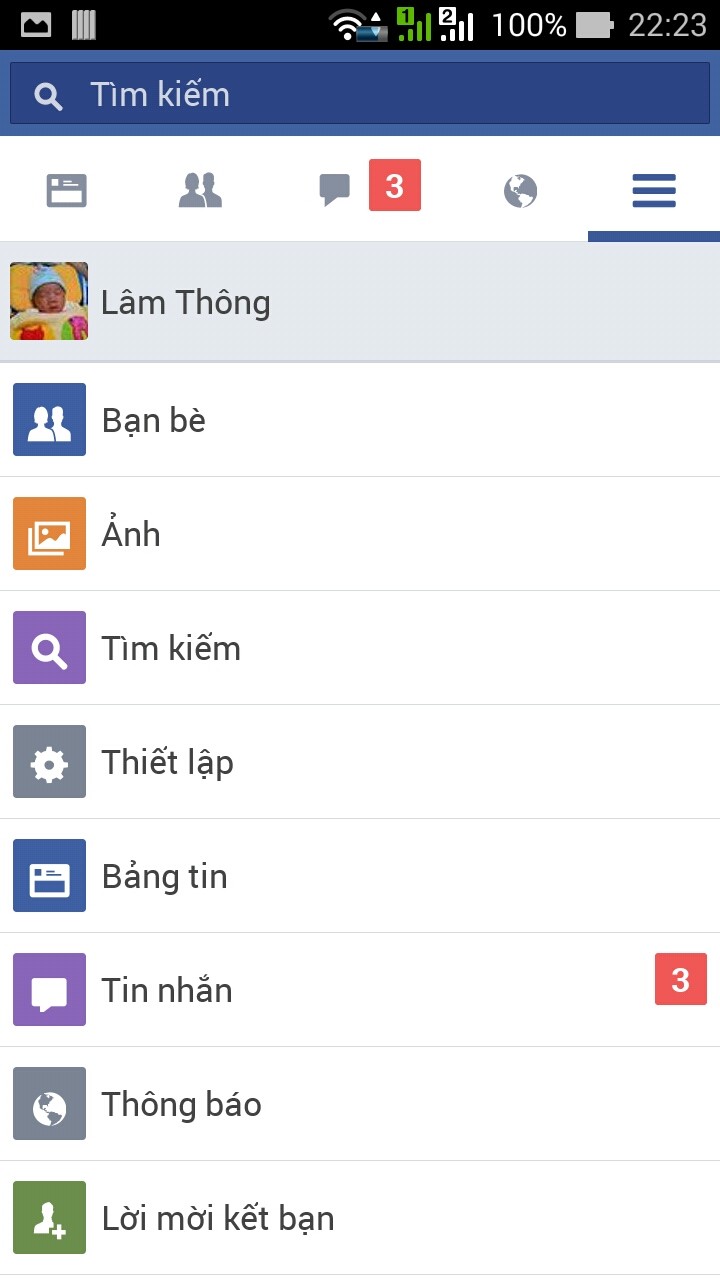Select the purple Tìm kiếm menu row
The width and height of the screenshot is (720, 1280).
pos(360,648)
